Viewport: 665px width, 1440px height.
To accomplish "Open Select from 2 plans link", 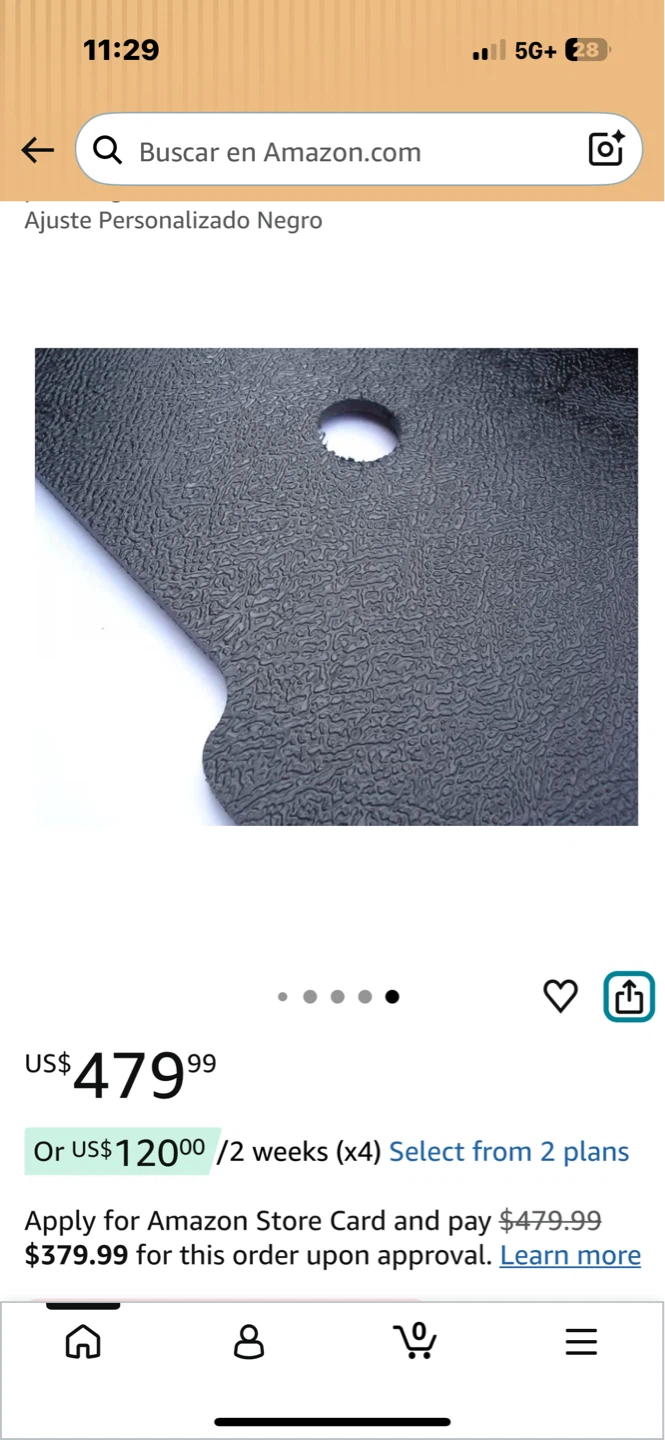I will [509, 1152].
